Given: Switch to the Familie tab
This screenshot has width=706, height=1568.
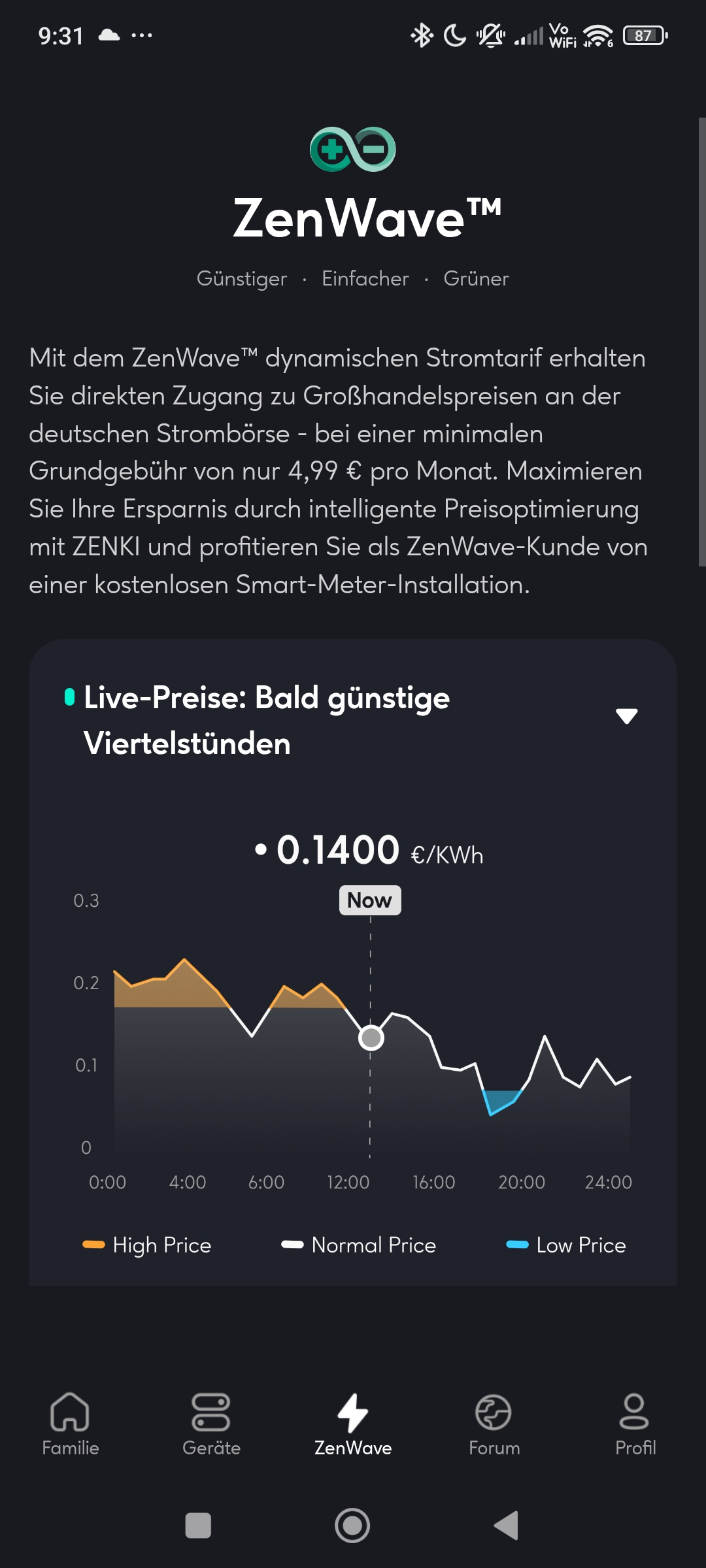Looking at the screenshot, I should pos(70,1424).
